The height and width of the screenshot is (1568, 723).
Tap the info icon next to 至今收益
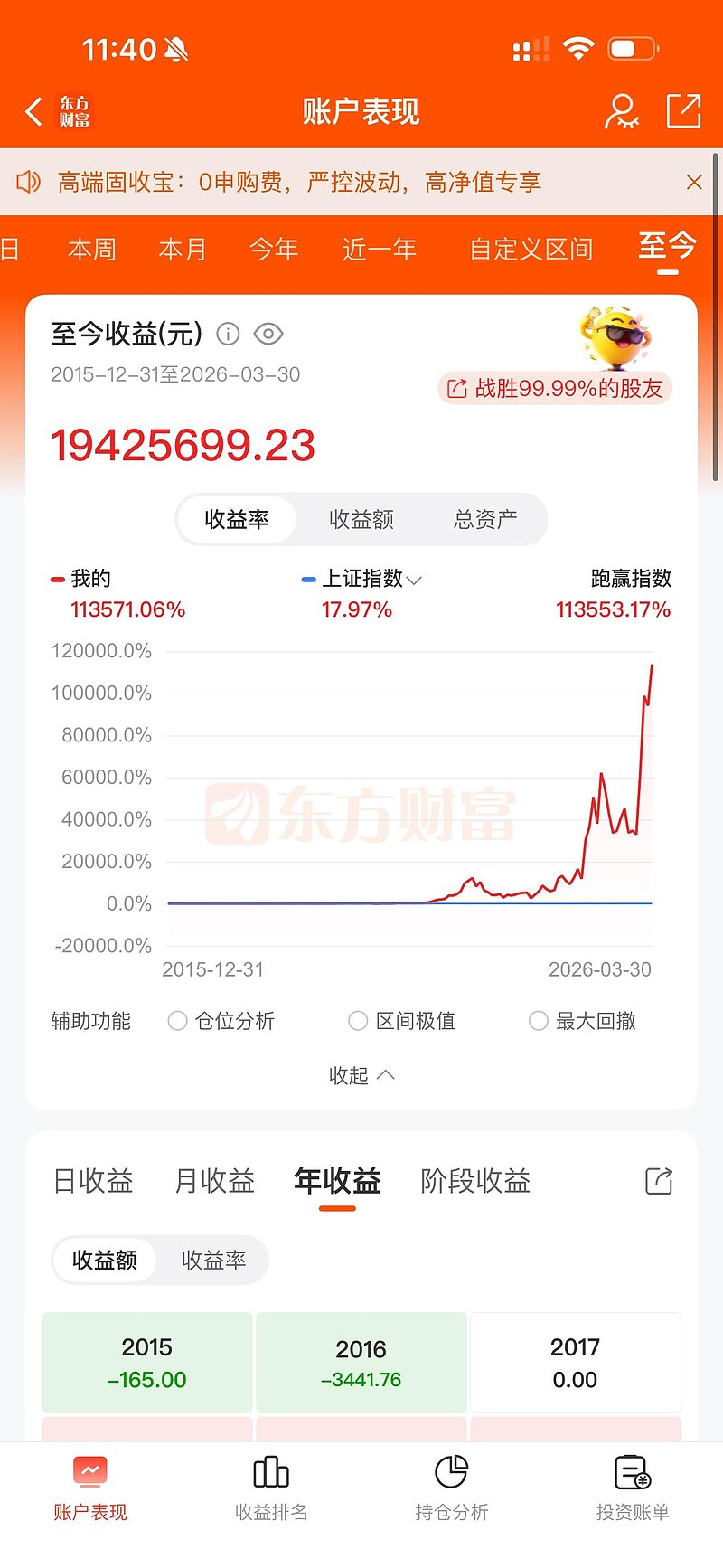[228, 335]
